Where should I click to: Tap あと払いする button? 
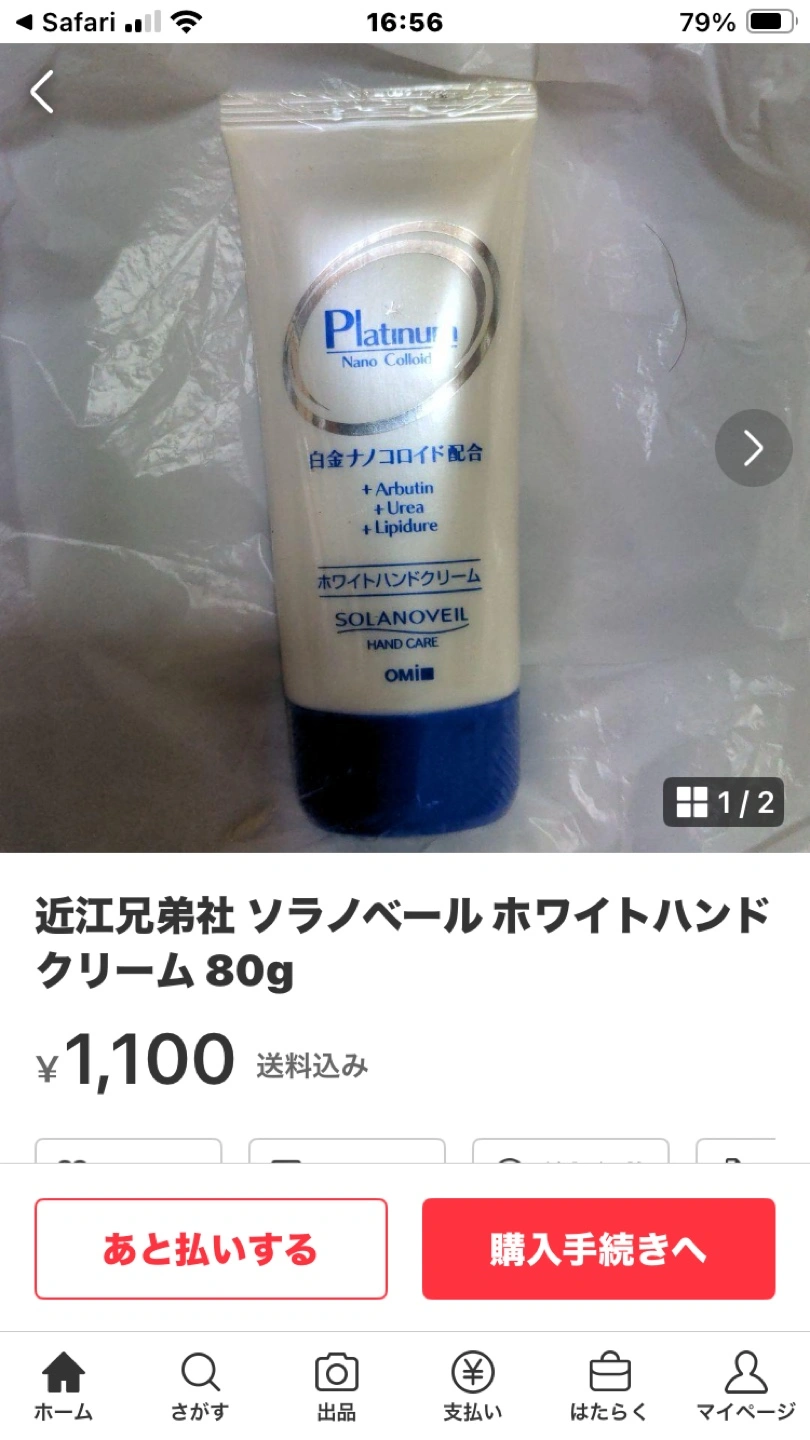(211, 1249)
